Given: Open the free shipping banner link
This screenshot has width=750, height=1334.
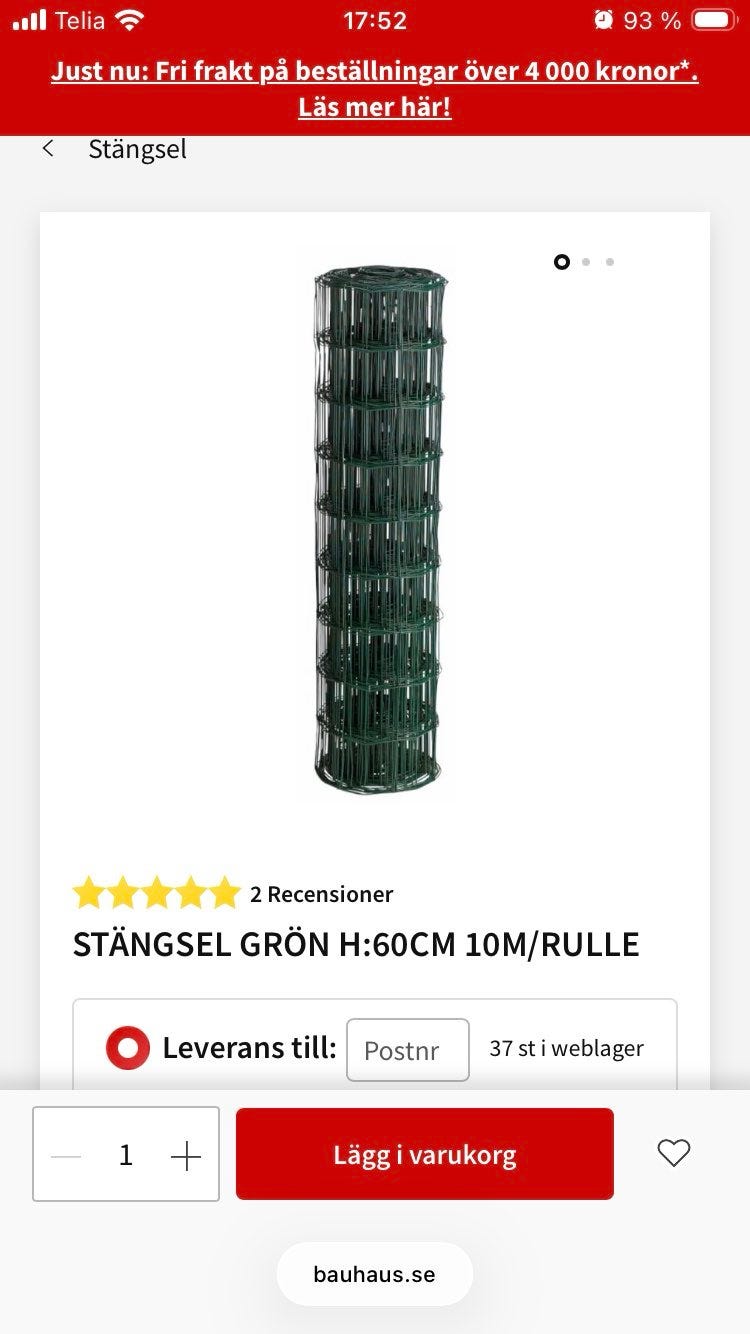Looking at the screenshot, I should [x=375, y=89].
